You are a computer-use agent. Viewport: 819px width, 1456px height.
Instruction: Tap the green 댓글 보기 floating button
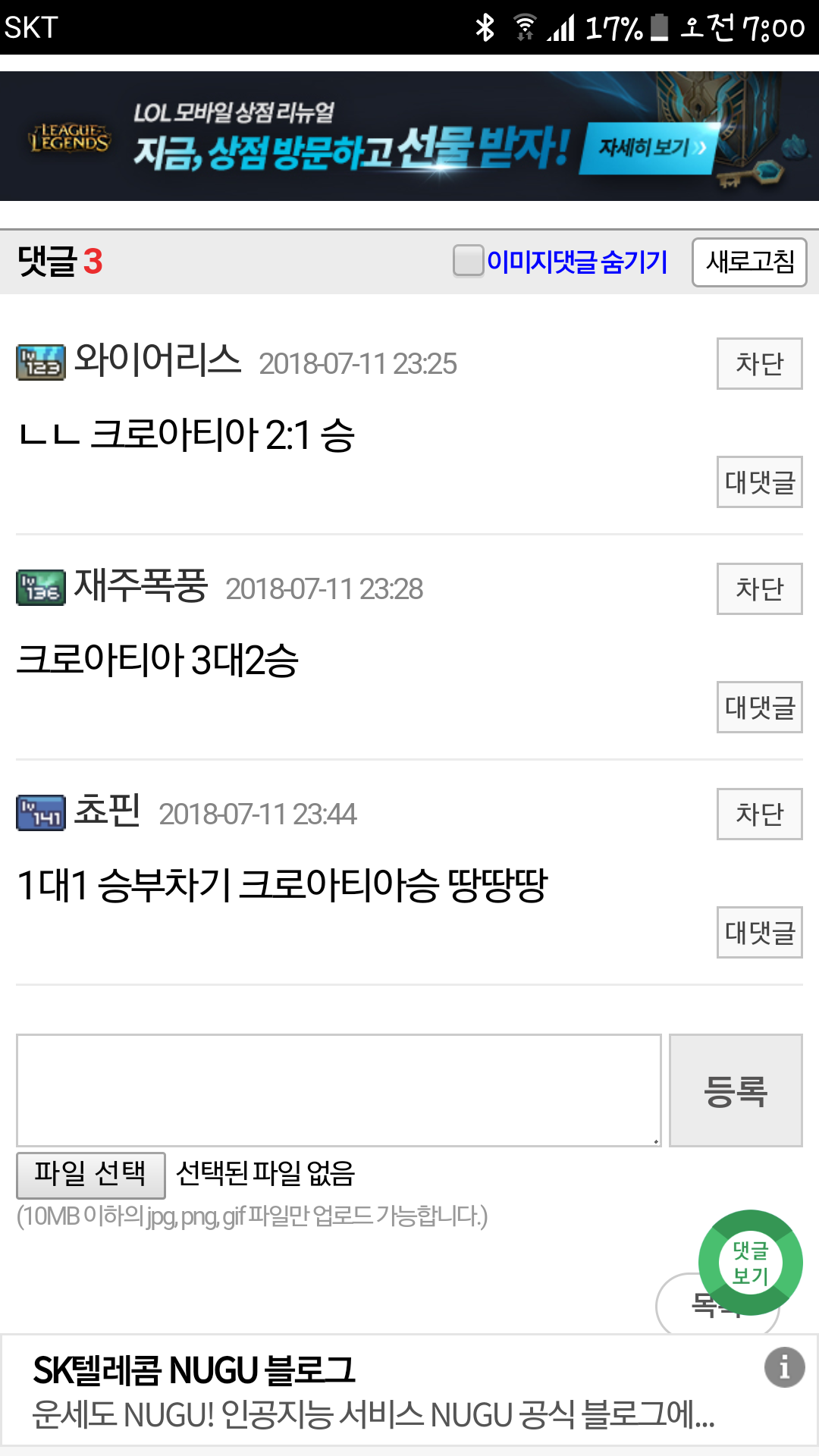click(750, 1263)
